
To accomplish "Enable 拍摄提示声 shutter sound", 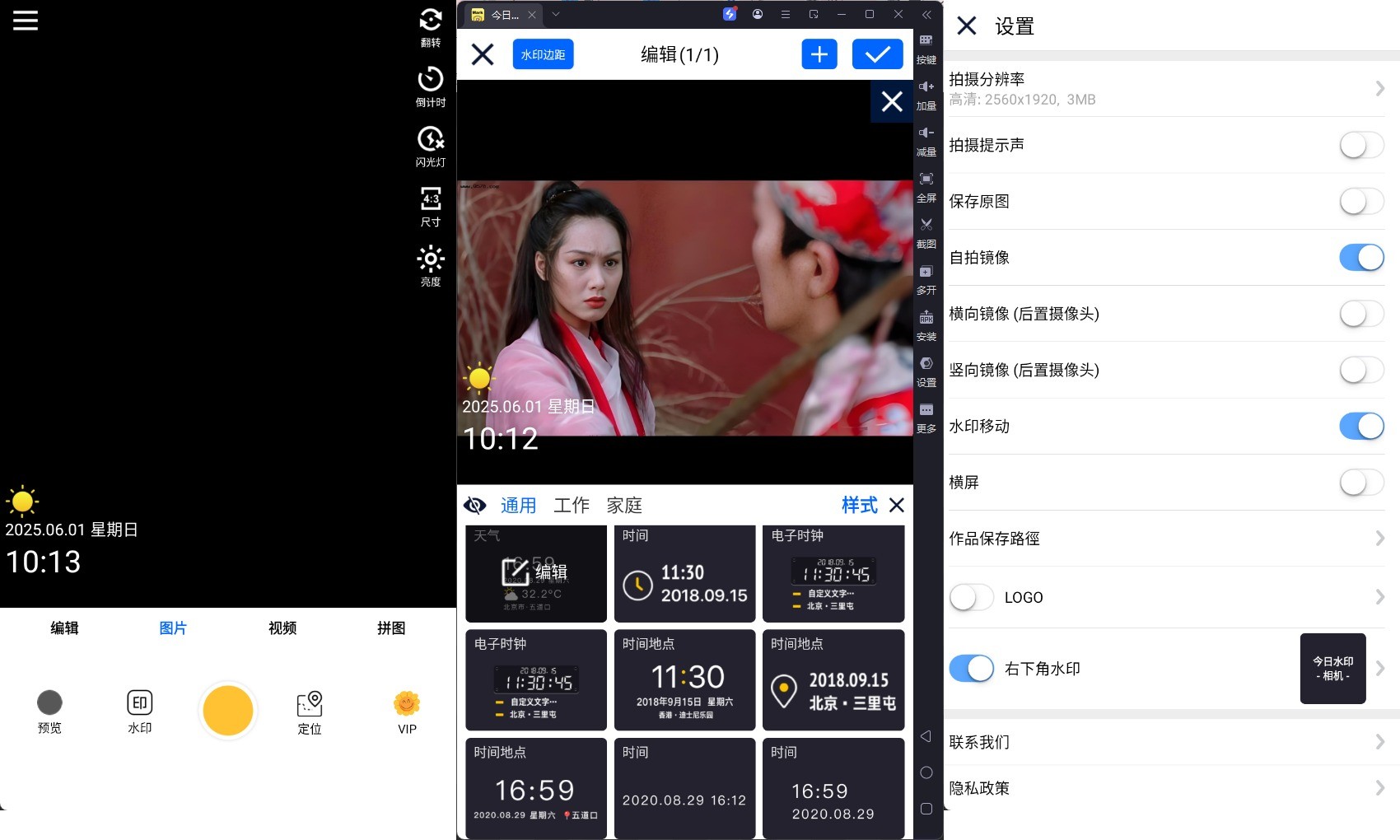I will coord(1360,145).
